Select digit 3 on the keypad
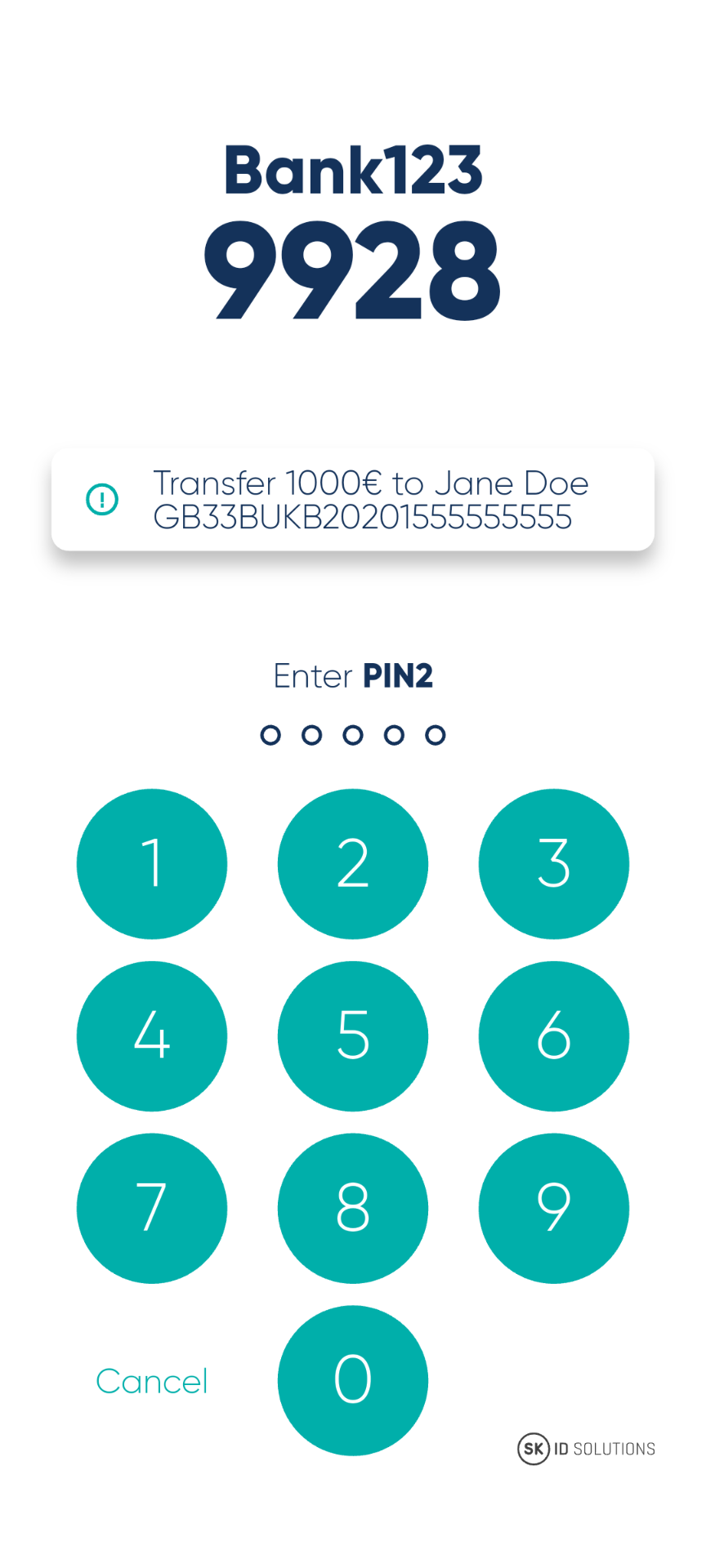 coord(553,863)
